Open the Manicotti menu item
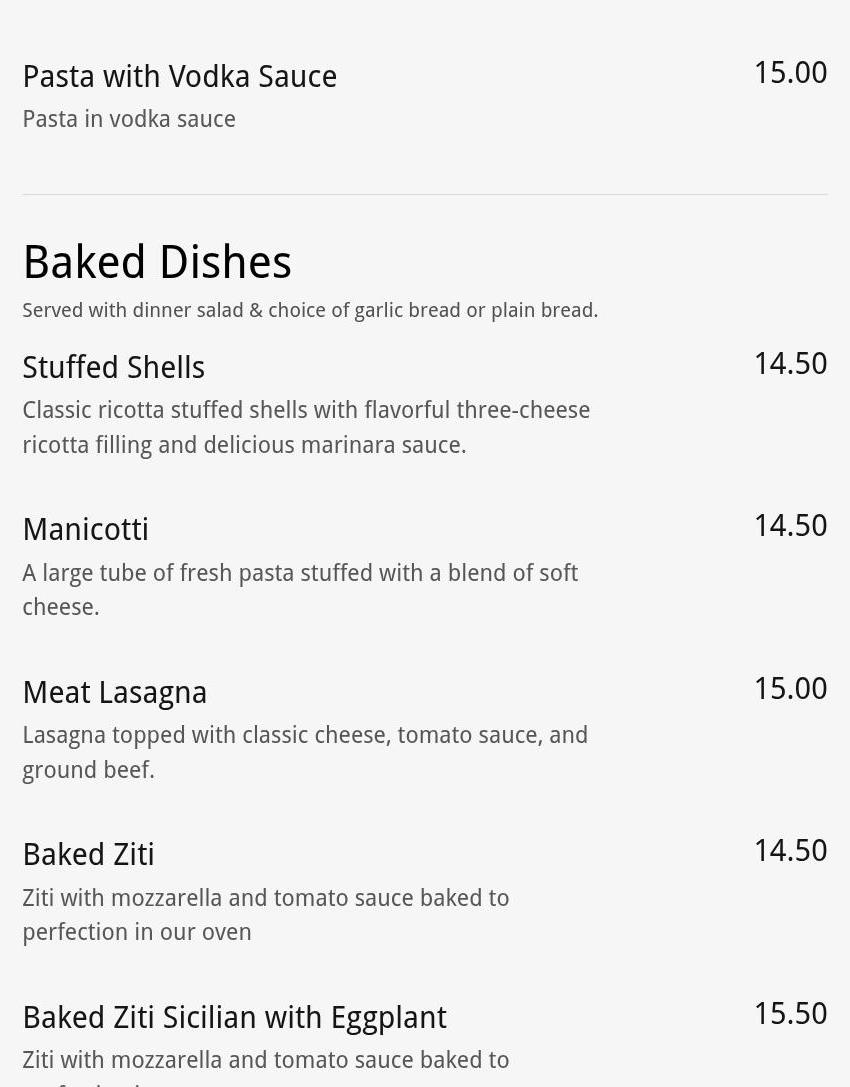Screen dimensions: 850x1087 (x=86, y=530)
